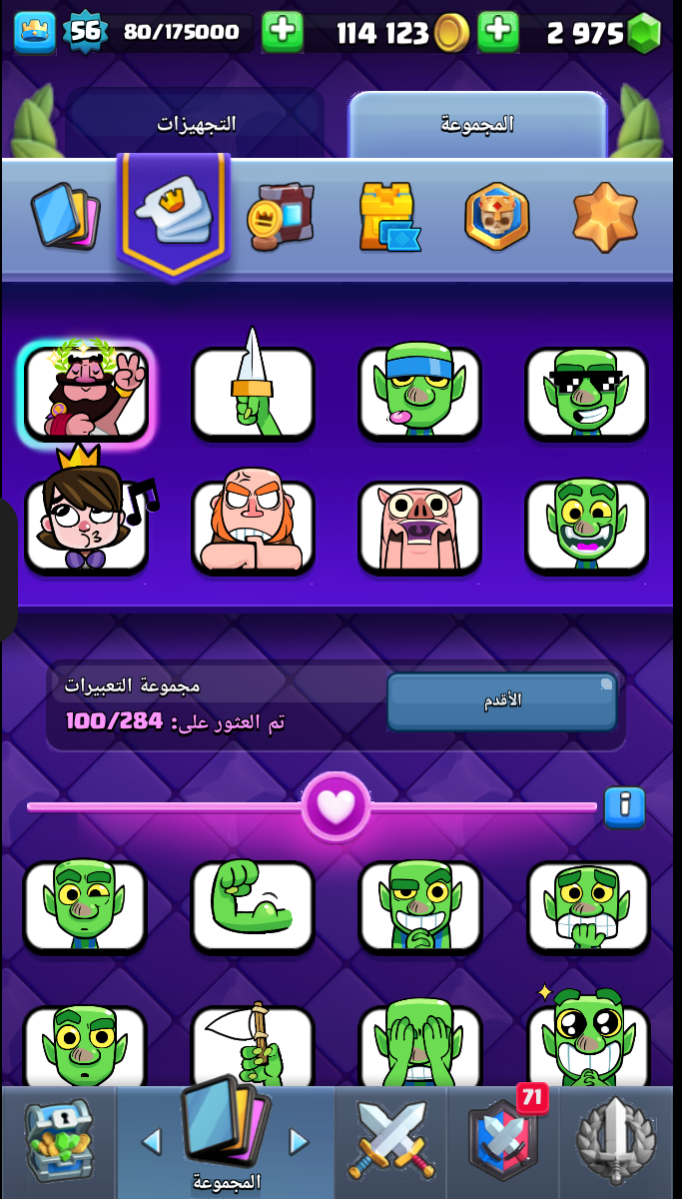Viewport: 682px width, 1199px height.
Task: Change sorting with the الأقدم button
Action: pos(501,701)
